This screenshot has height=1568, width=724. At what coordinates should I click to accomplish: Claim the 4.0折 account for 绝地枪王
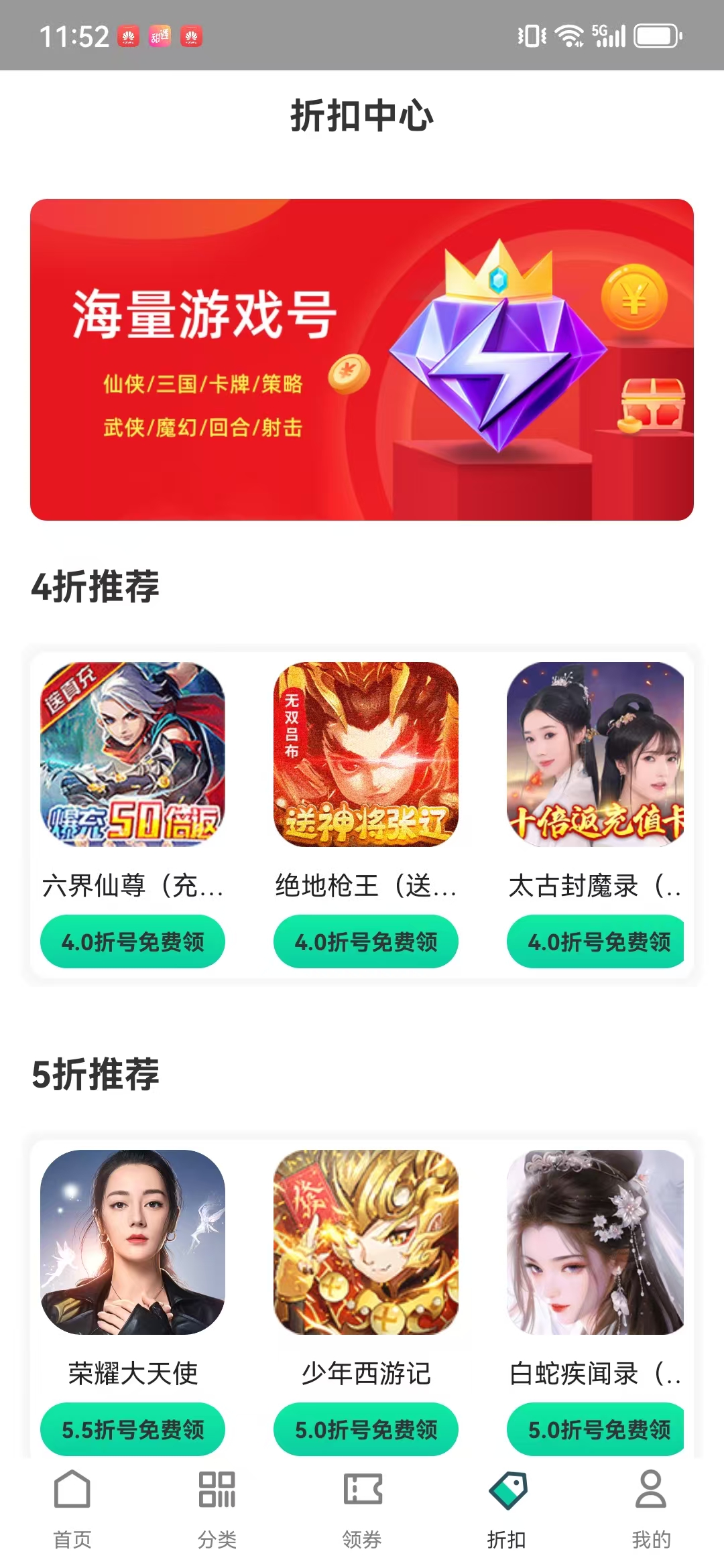tap(366, 941)
